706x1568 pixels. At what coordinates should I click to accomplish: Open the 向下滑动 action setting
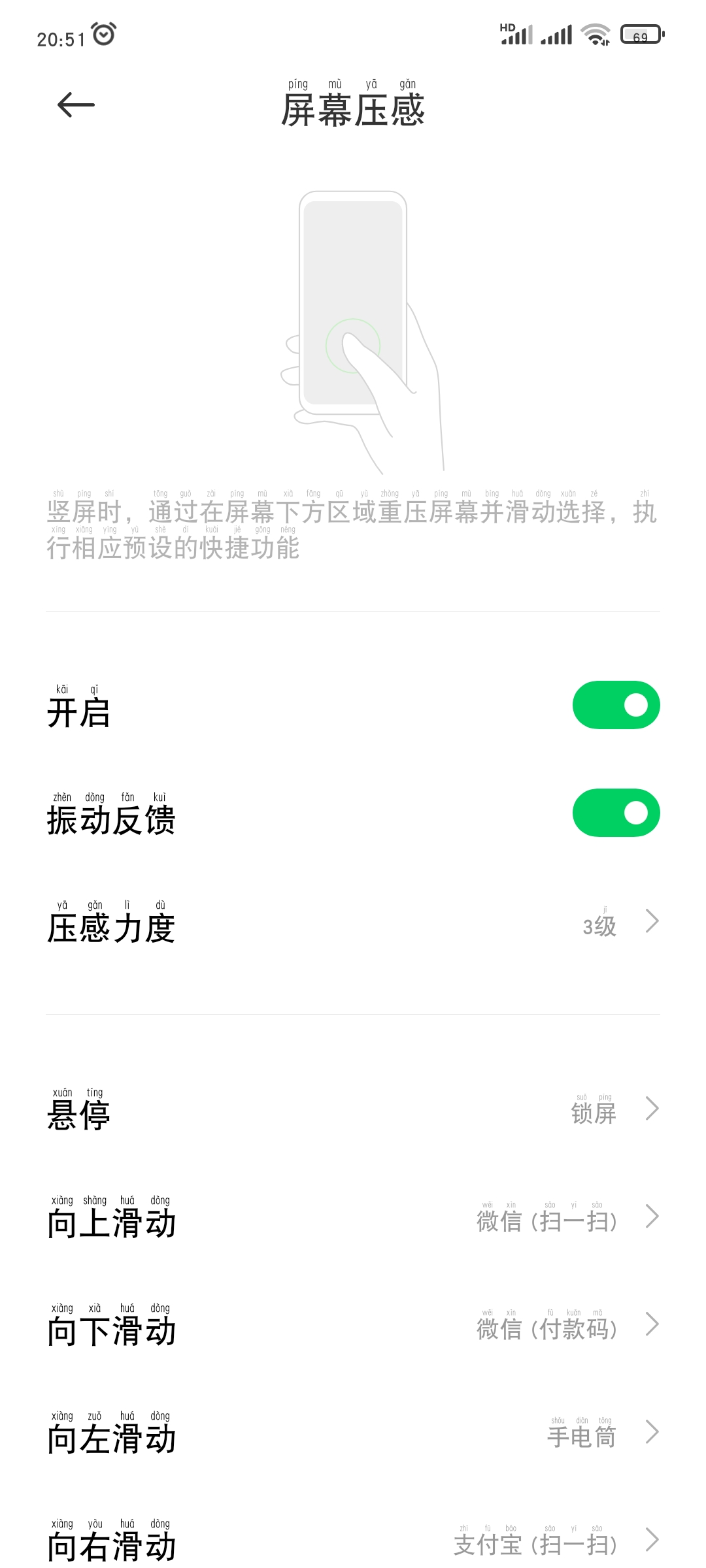point(353,1324)
